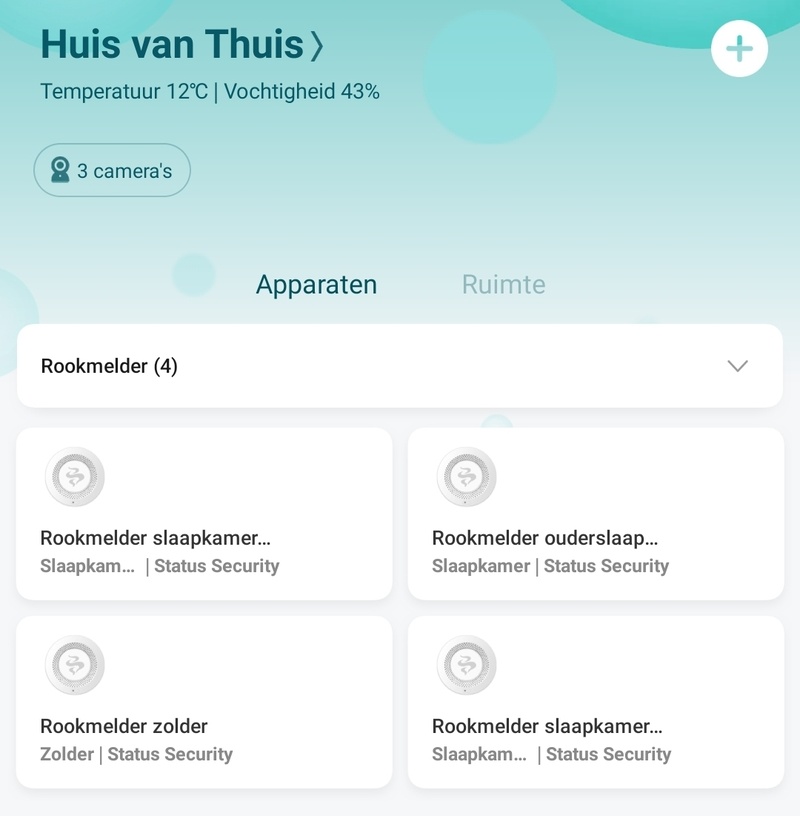The image size is (800, 816).
Task: Add a new device with the plus button
Action: coord(739,48)
